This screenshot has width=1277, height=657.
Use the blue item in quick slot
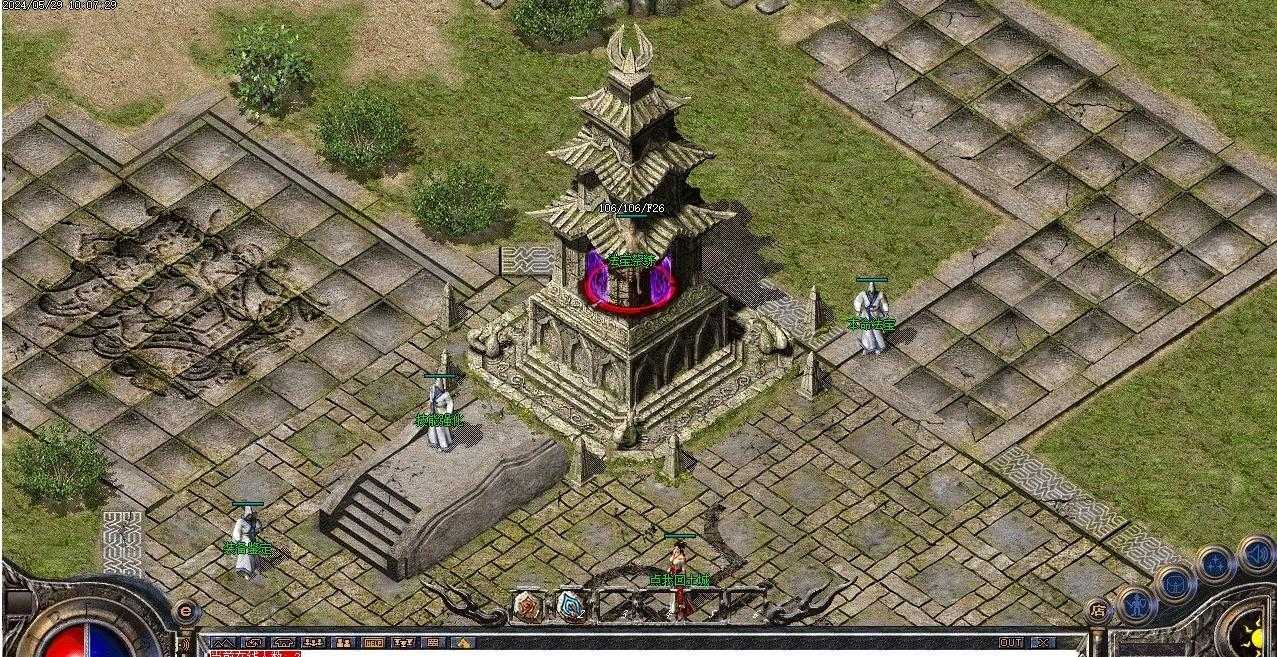[x=571, y=605]
